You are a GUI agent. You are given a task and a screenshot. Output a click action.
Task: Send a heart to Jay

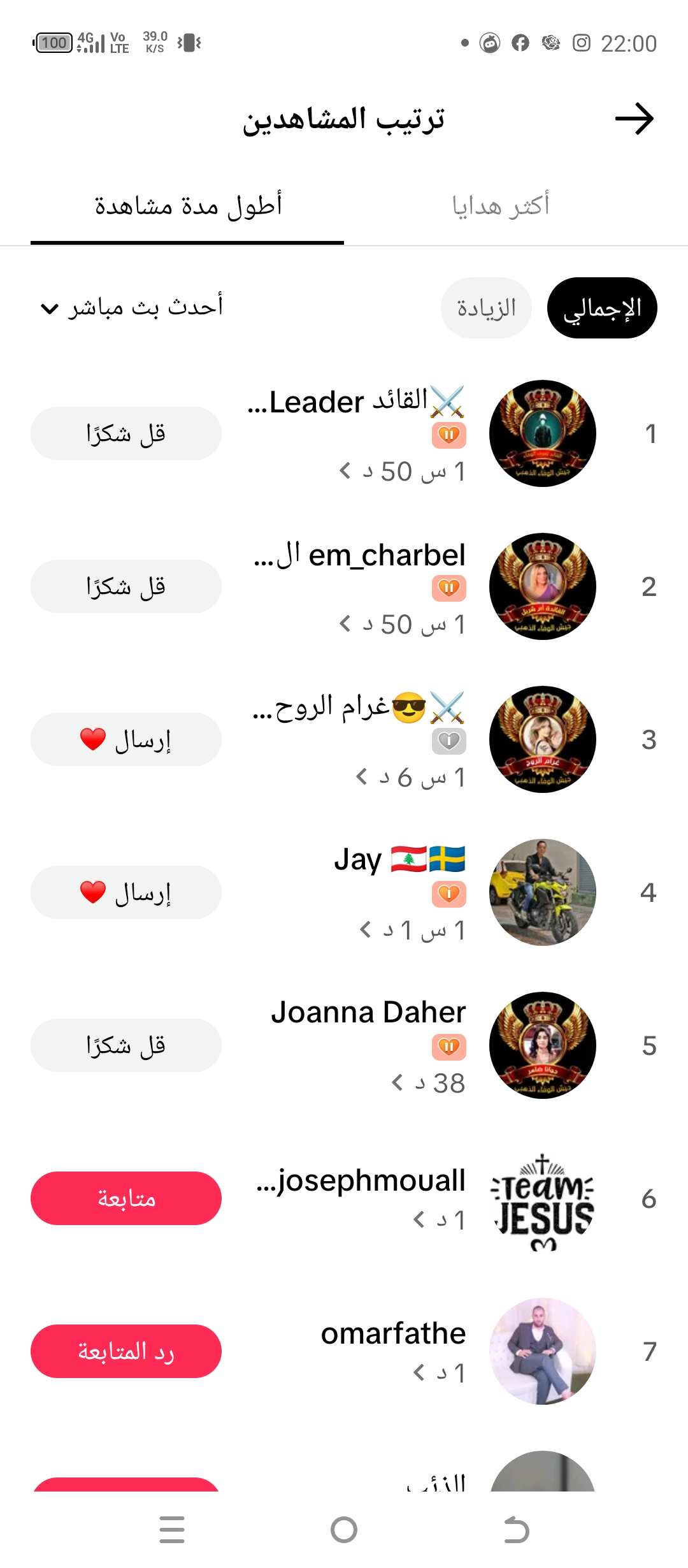(x=126, y=892)
